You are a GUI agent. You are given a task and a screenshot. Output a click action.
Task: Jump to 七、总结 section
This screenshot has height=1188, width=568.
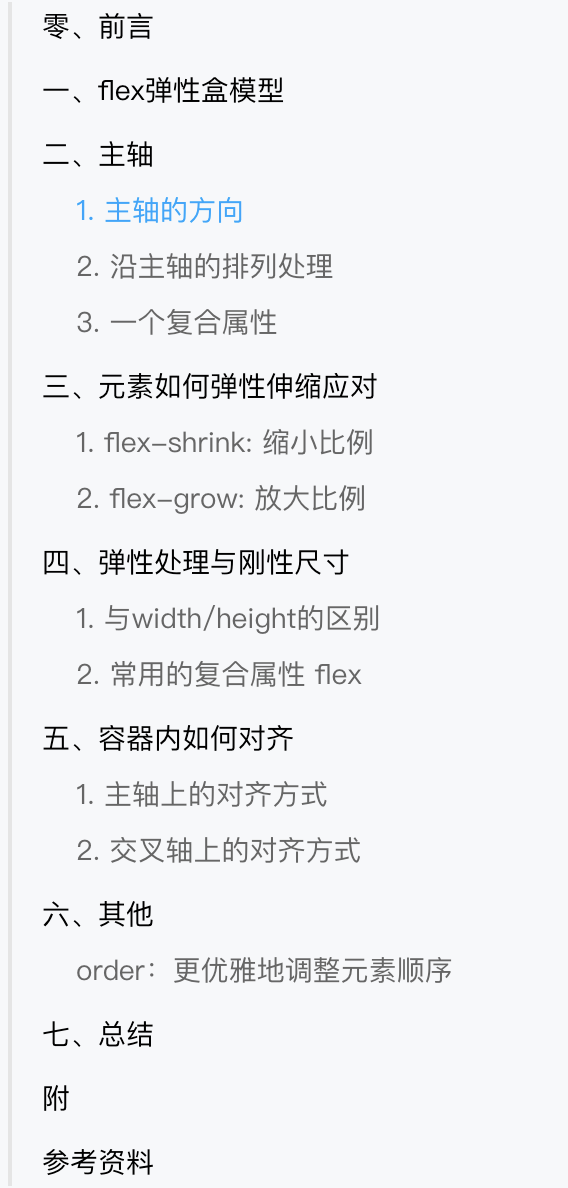pyautogui.click(x=98, y=1034)
